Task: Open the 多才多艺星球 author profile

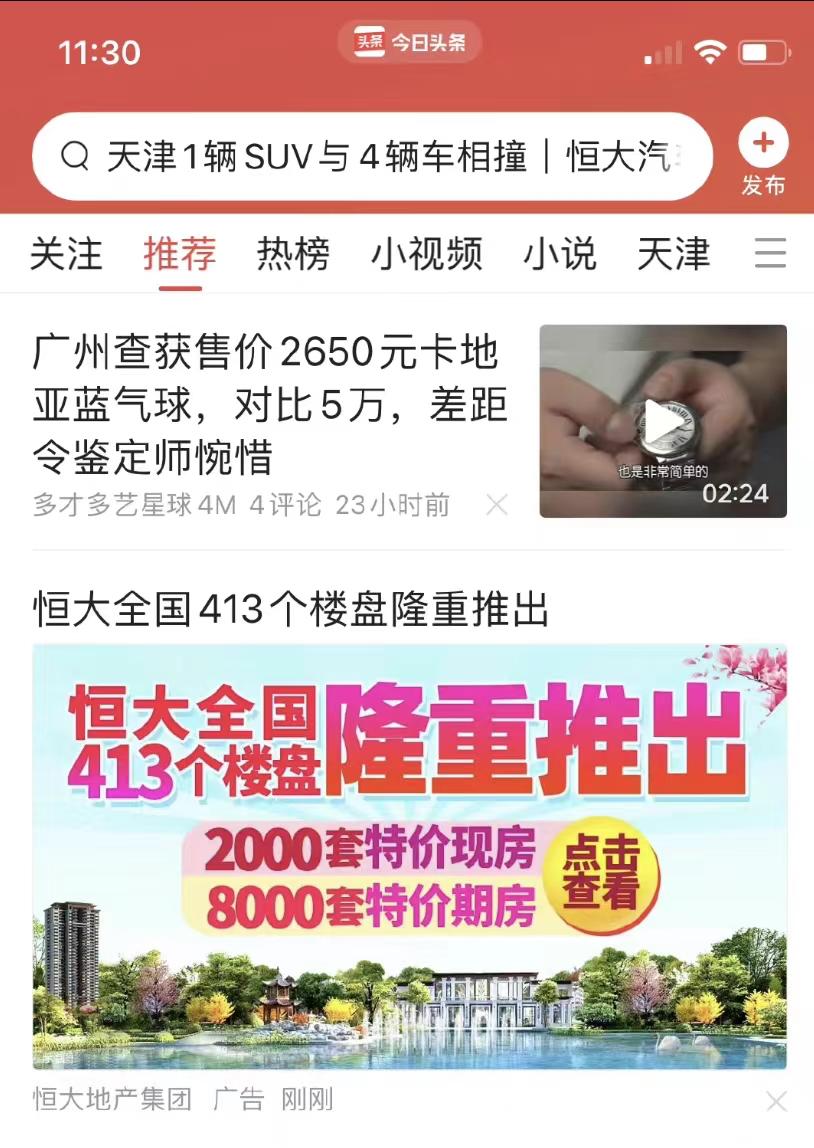Action: click(110, 506)
